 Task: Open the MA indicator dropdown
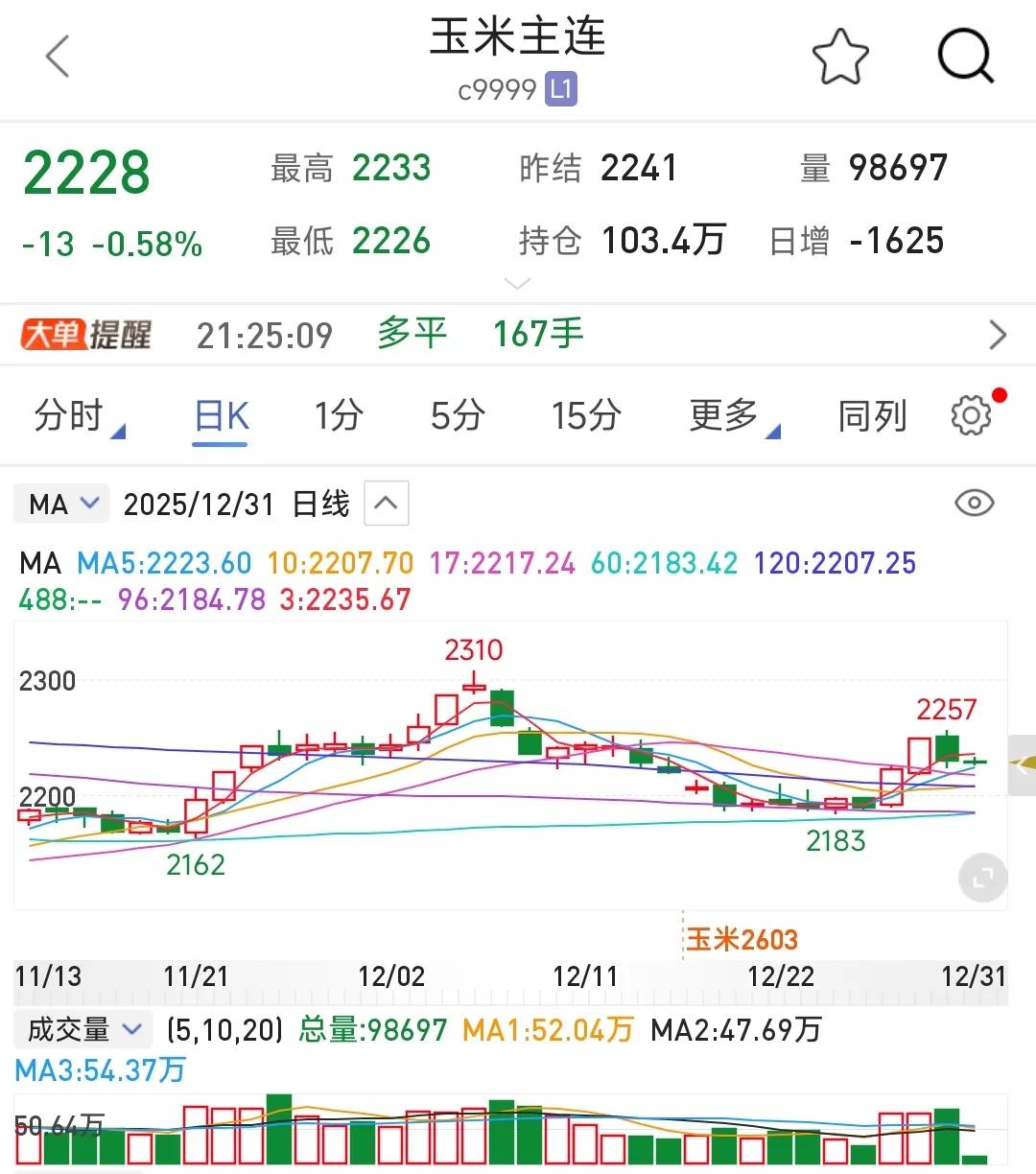click(x=63, y=504)
